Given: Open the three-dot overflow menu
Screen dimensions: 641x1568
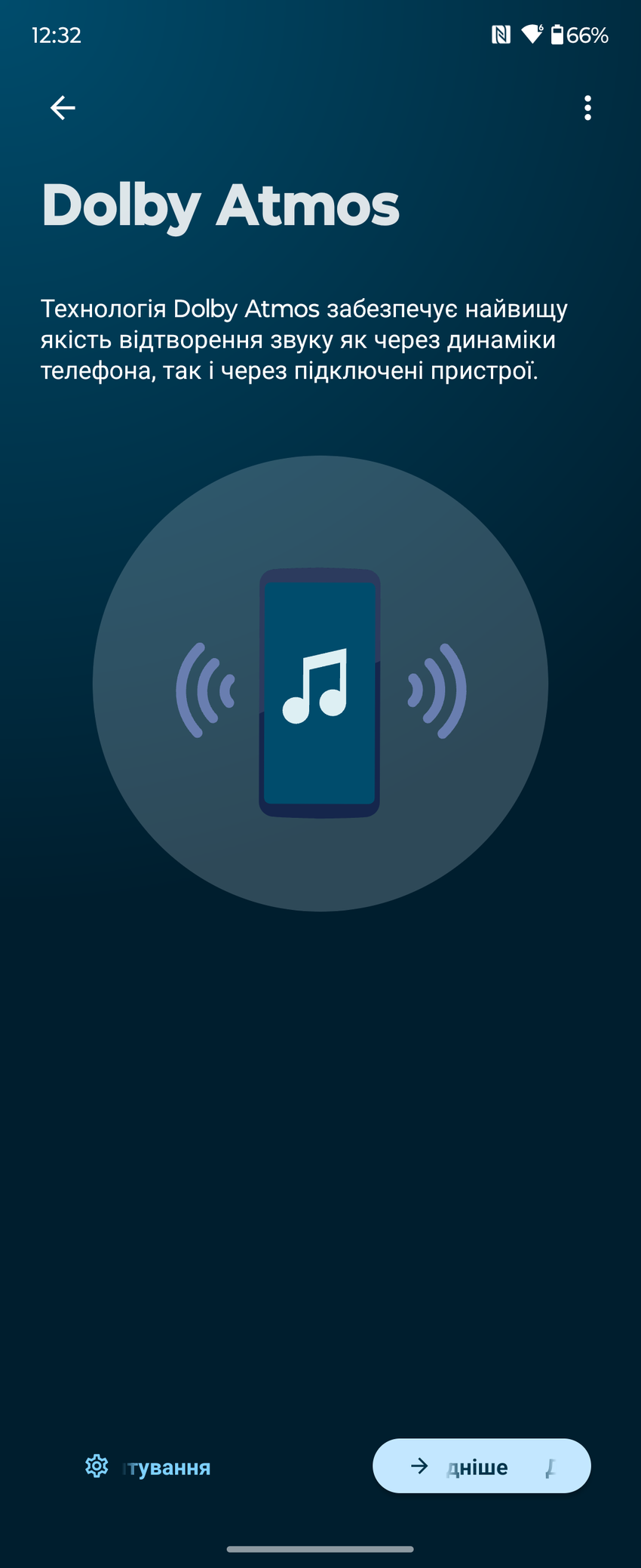Looking at the screenshot, I should coord(587,108).
